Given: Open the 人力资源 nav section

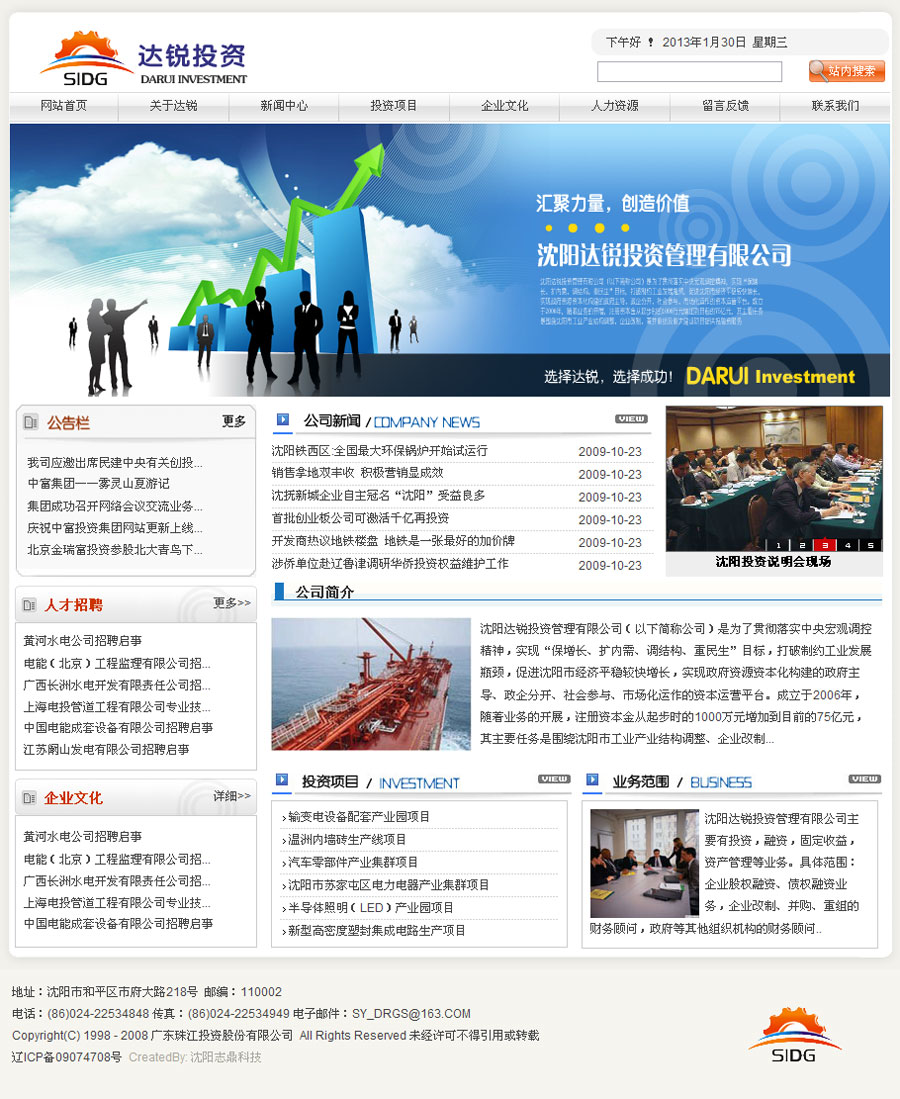Looking at the screenshot, I should [x=614, y=106].
